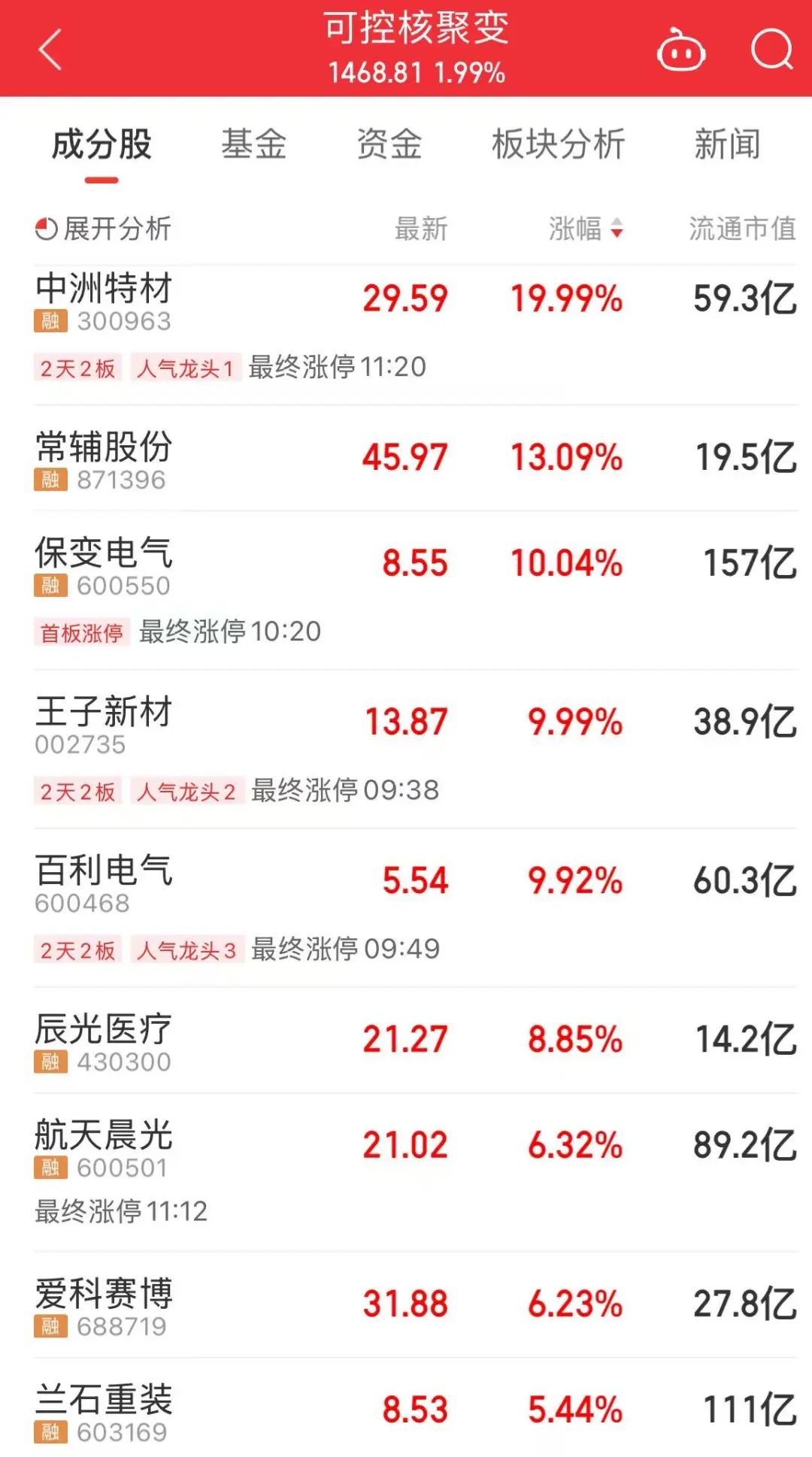The height and width of the screenshot is (1457, 812).
Task: Sort the list by 涨幅
Action: point(585,229)
